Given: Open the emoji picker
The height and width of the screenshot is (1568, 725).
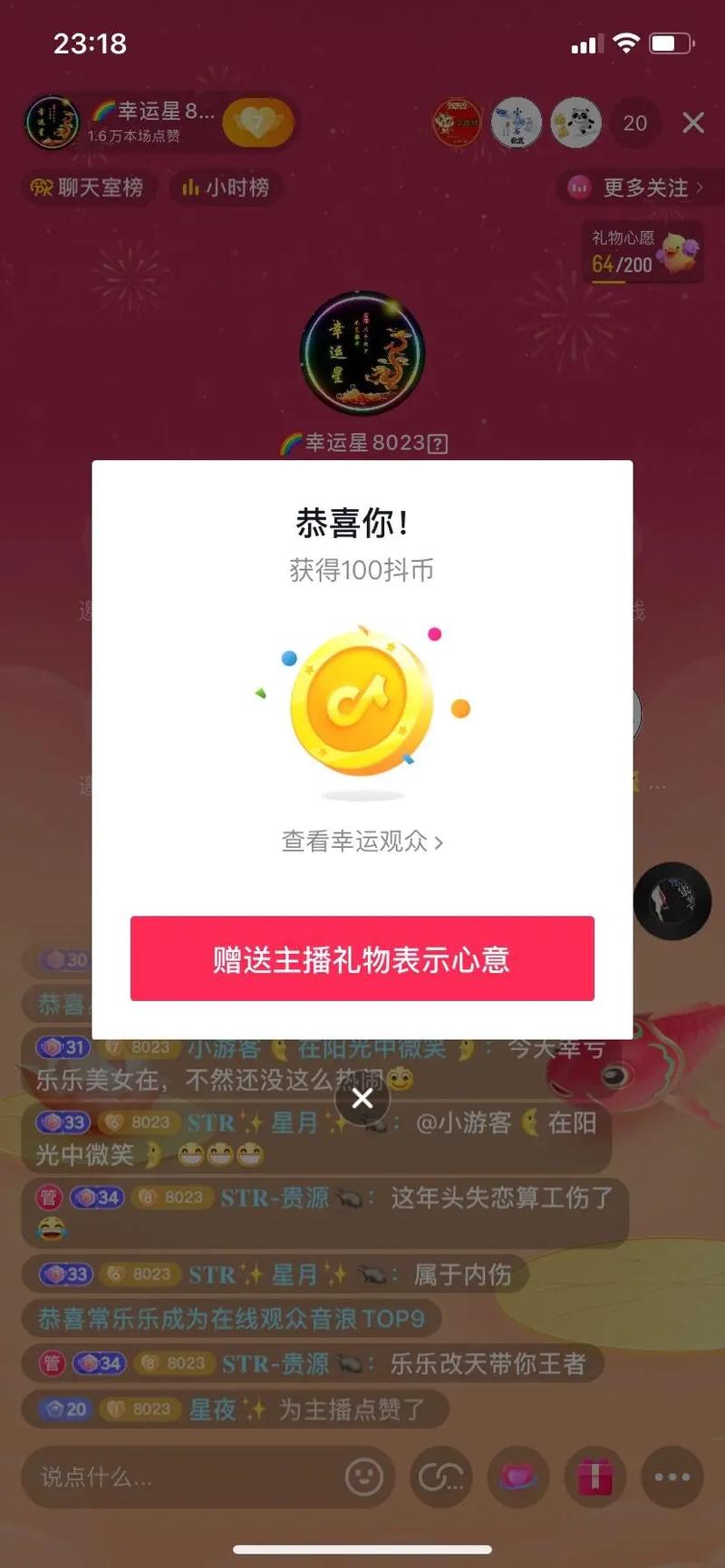Looking at the screenshot, I should click(364, 1477).
